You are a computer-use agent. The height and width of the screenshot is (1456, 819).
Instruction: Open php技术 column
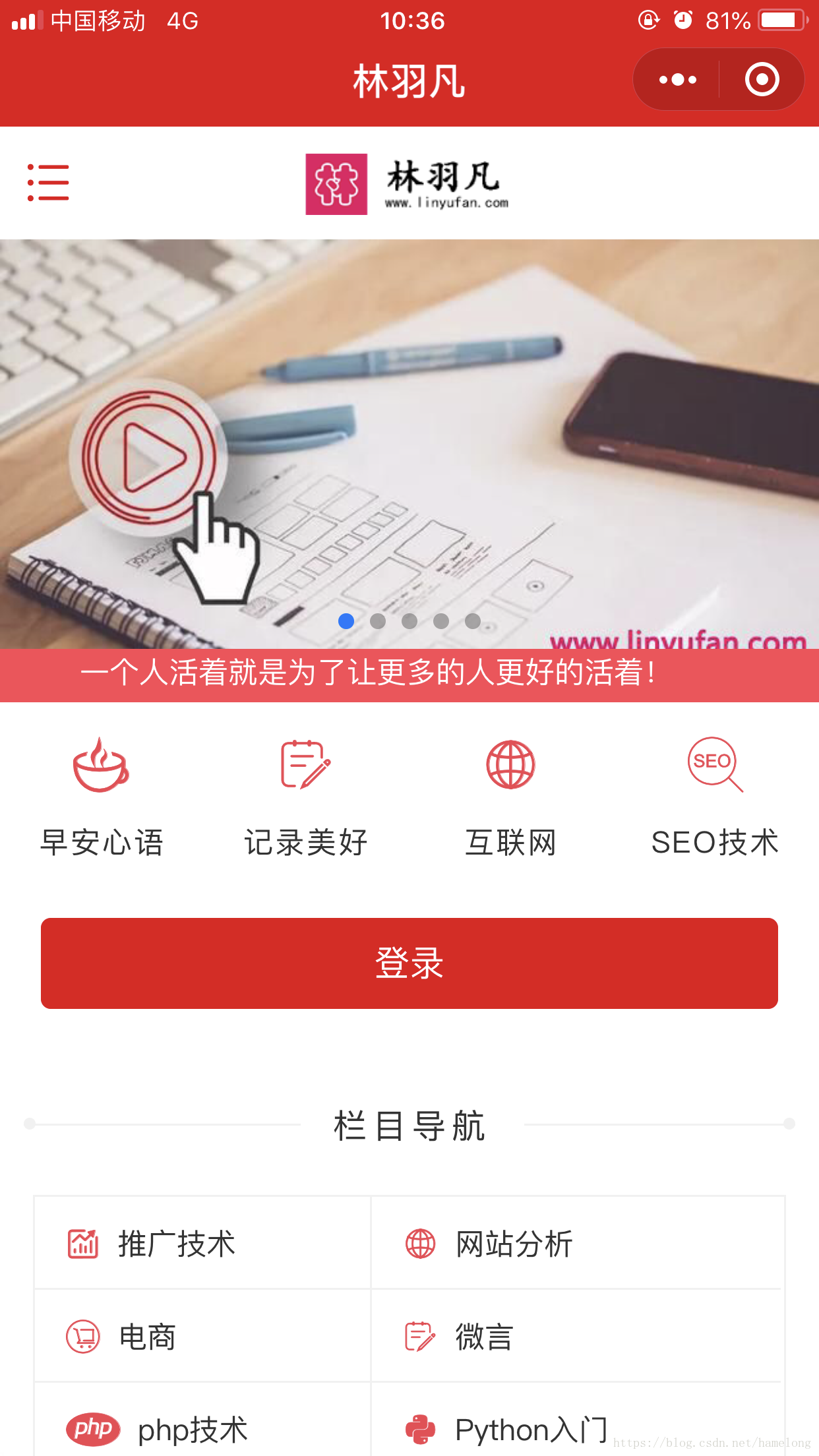tap(202, 1429)
